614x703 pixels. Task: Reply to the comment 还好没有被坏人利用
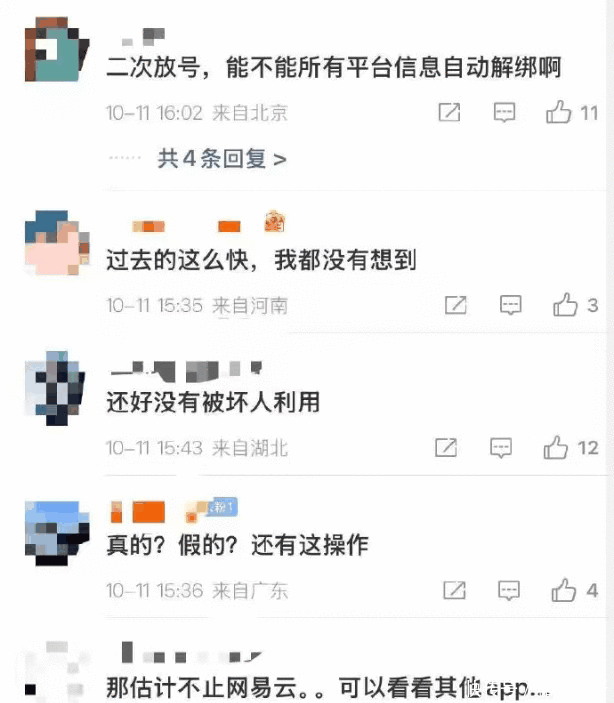(501, 448)
